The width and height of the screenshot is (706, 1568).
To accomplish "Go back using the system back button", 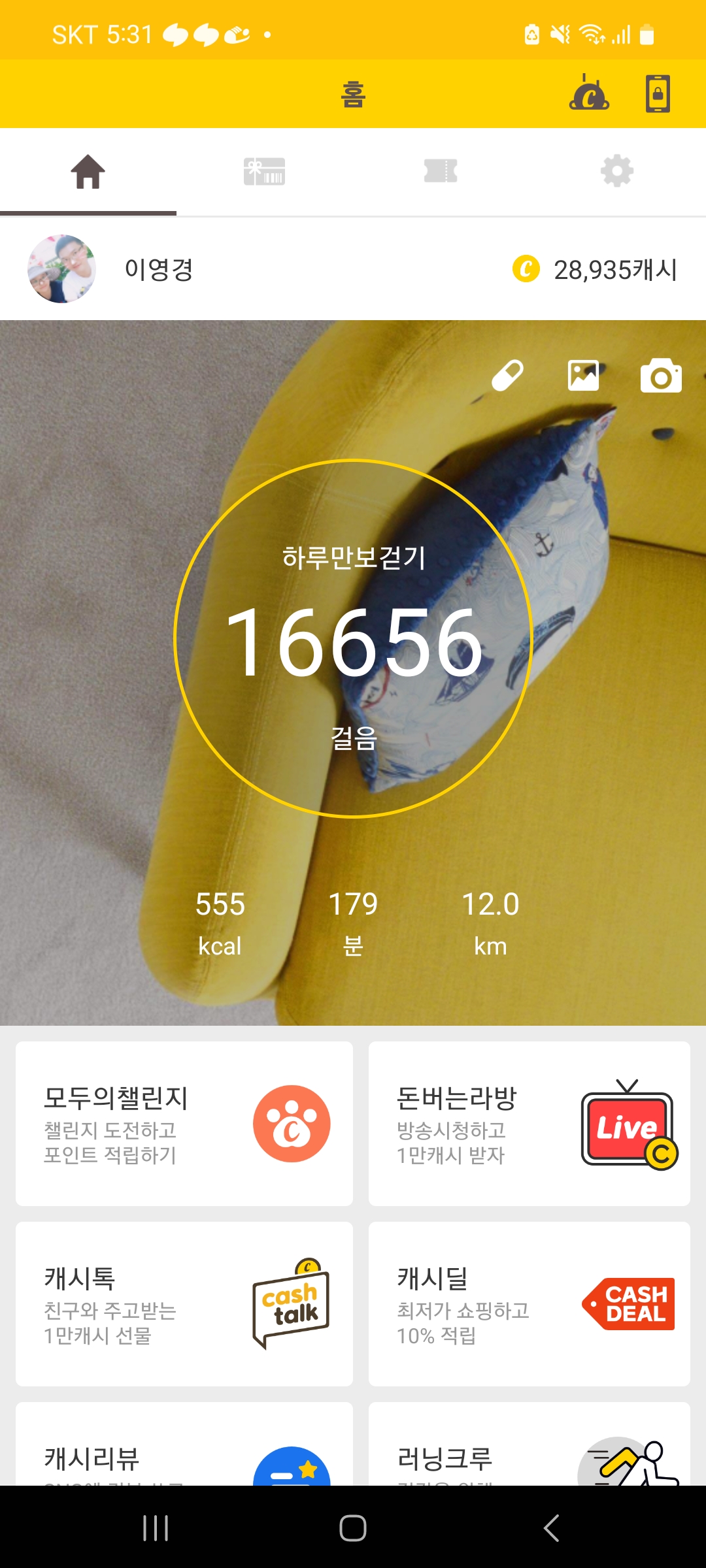I will (x=551, y=1528).
